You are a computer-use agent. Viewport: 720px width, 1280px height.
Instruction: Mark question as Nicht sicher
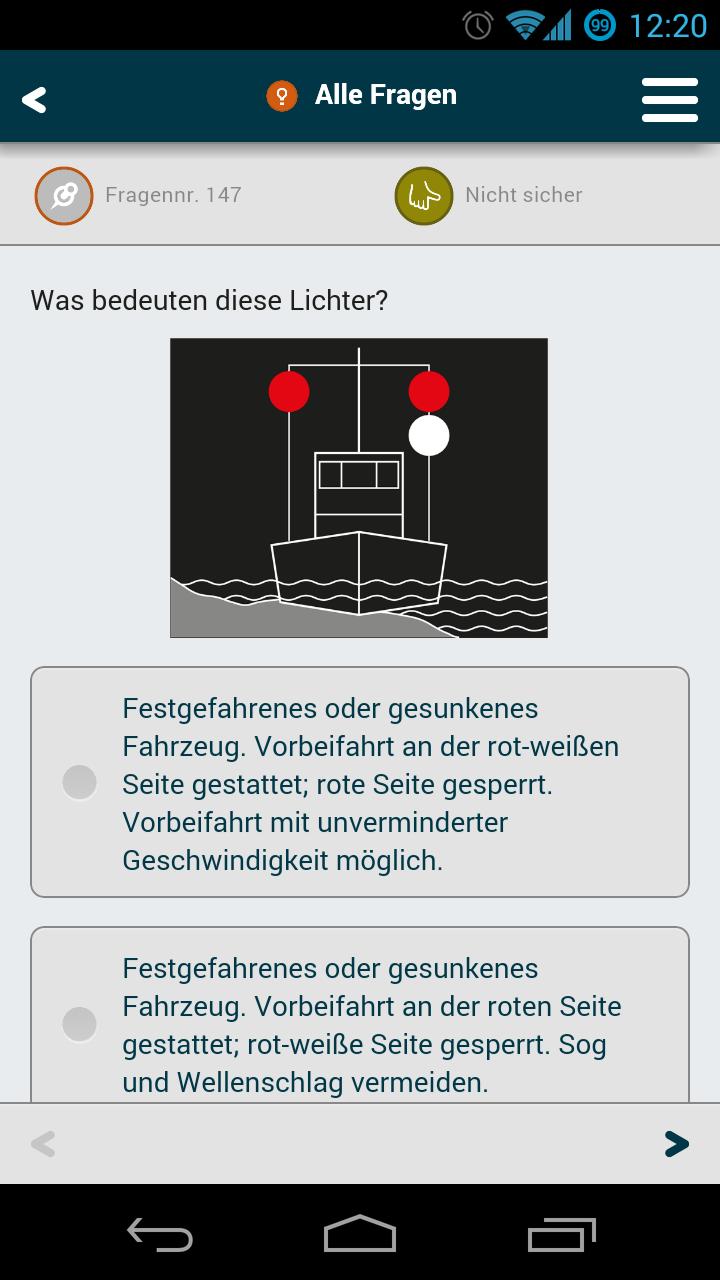coord(424,195)
